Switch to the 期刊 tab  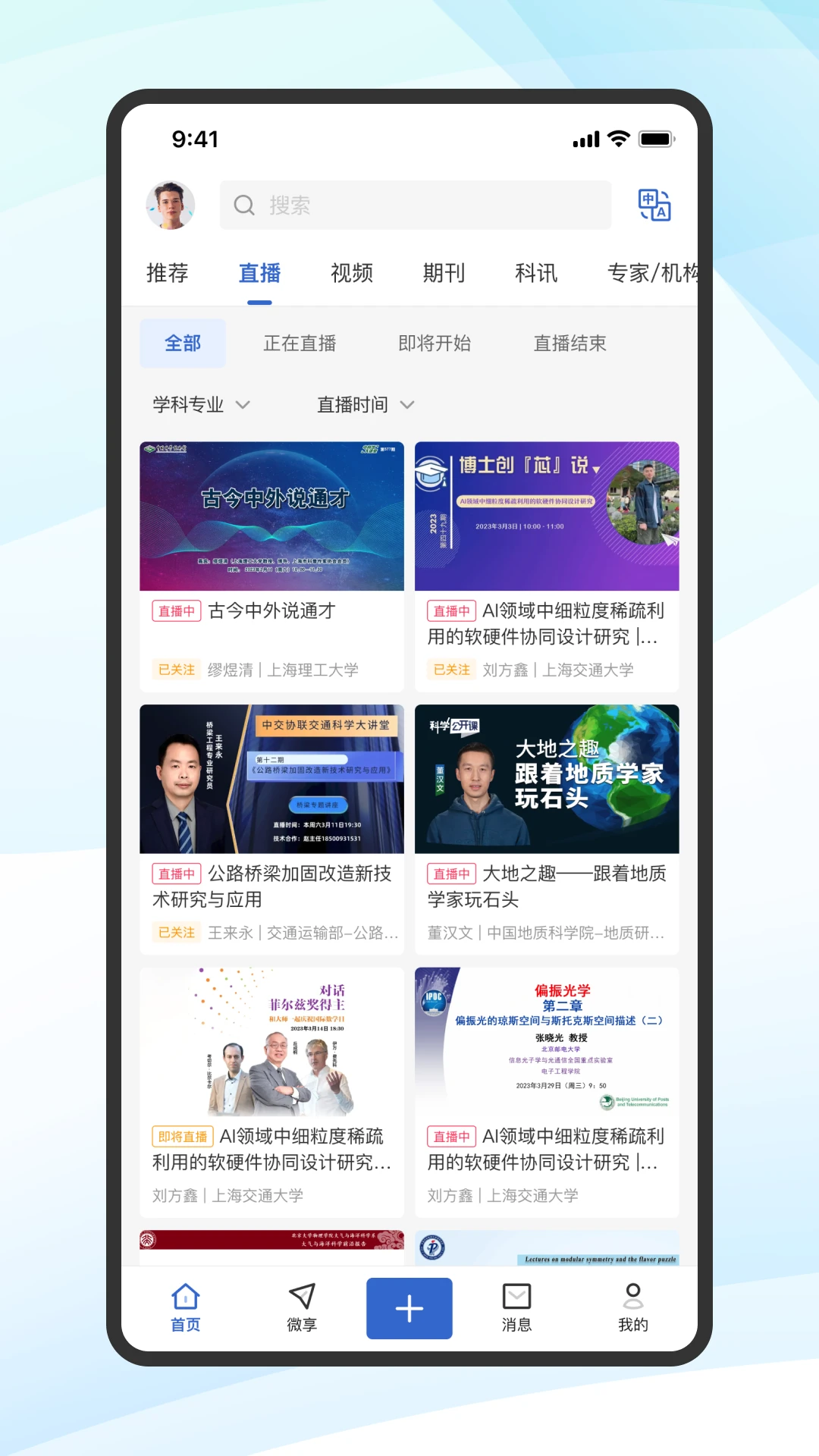(x=444, y=273)
